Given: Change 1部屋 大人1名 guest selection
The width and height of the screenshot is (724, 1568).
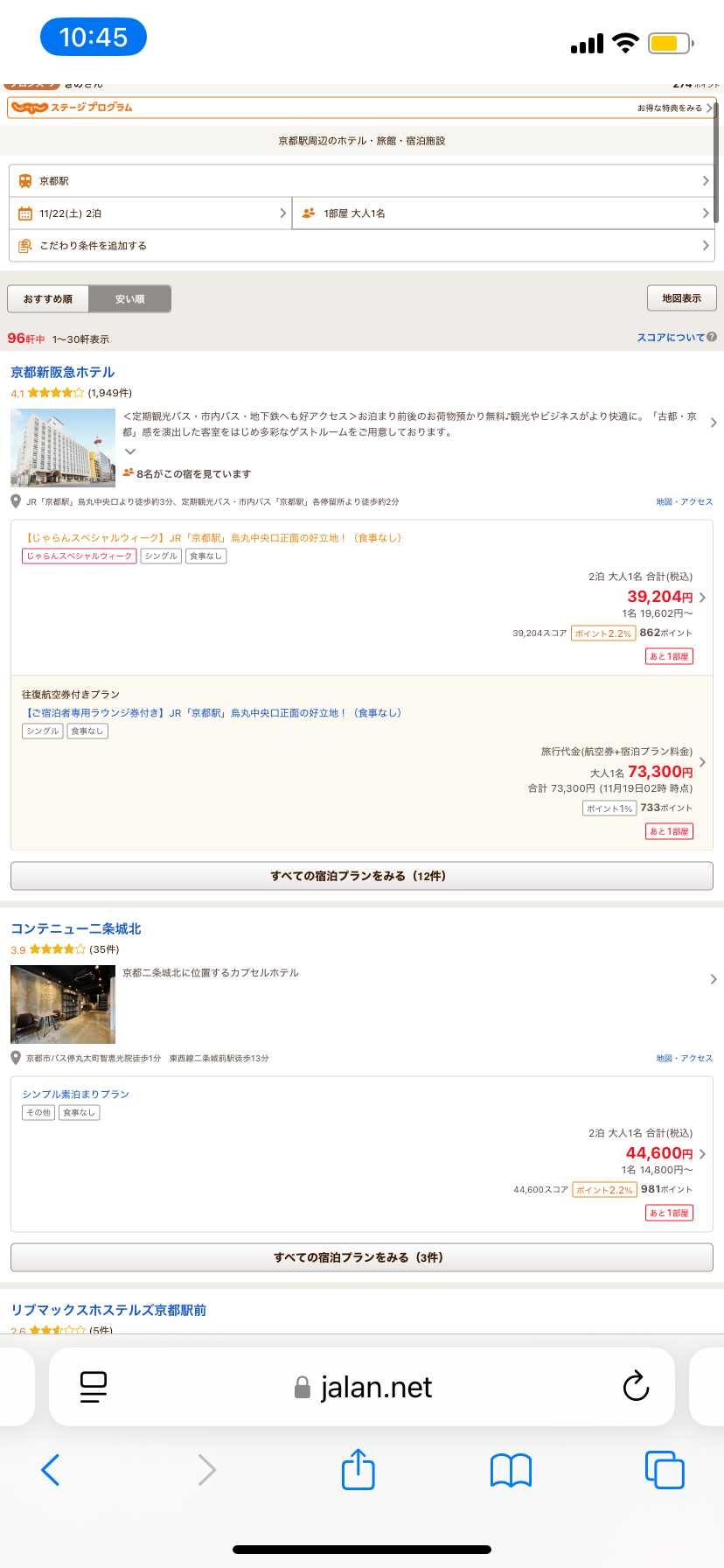Looking at the screenshot, I should coord(504,213).
